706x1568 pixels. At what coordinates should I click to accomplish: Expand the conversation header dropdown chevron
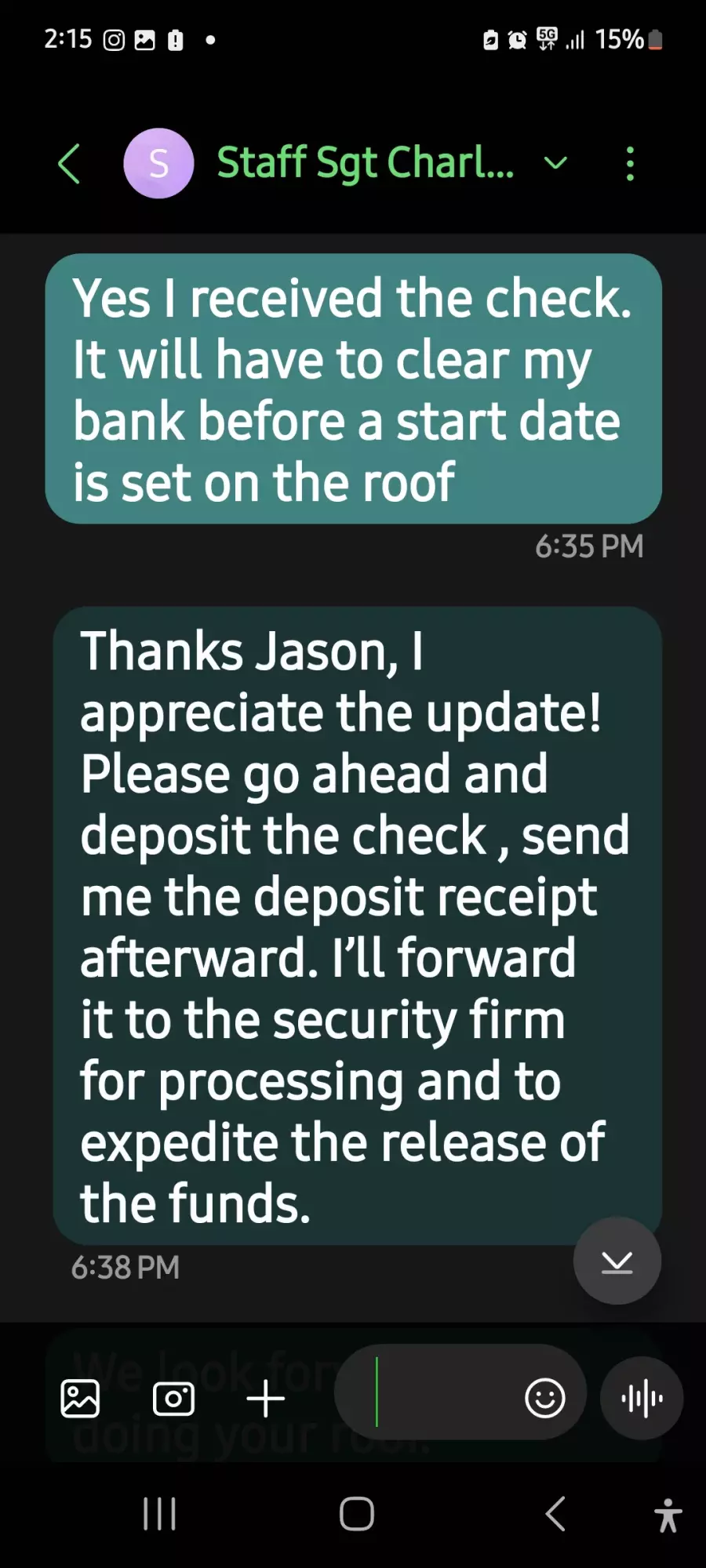pyautogui.click(x=555, y=163)
